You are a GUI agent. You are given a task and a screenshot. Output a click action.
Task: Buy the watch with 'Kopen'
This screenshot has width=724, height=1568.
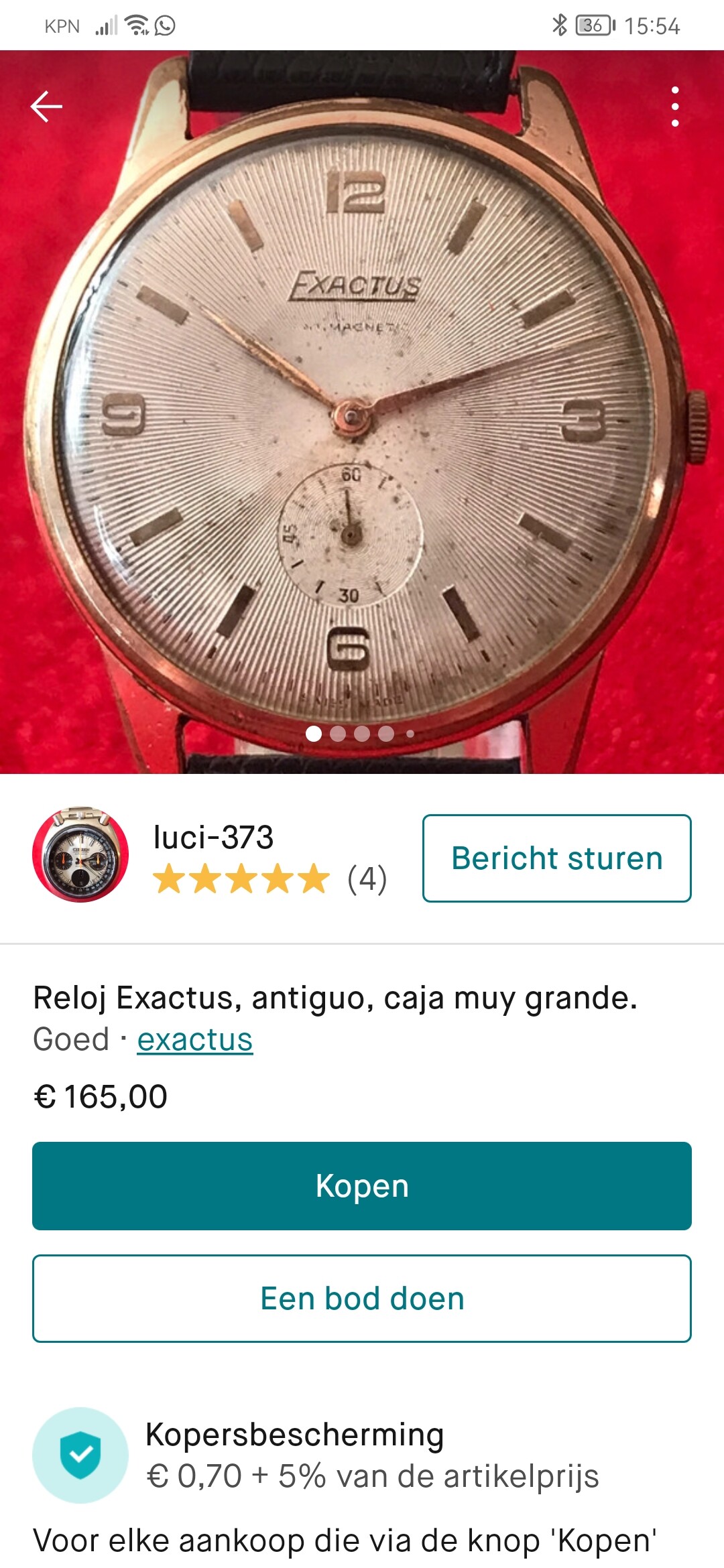pyautogui.click(x=362, y=1186)
